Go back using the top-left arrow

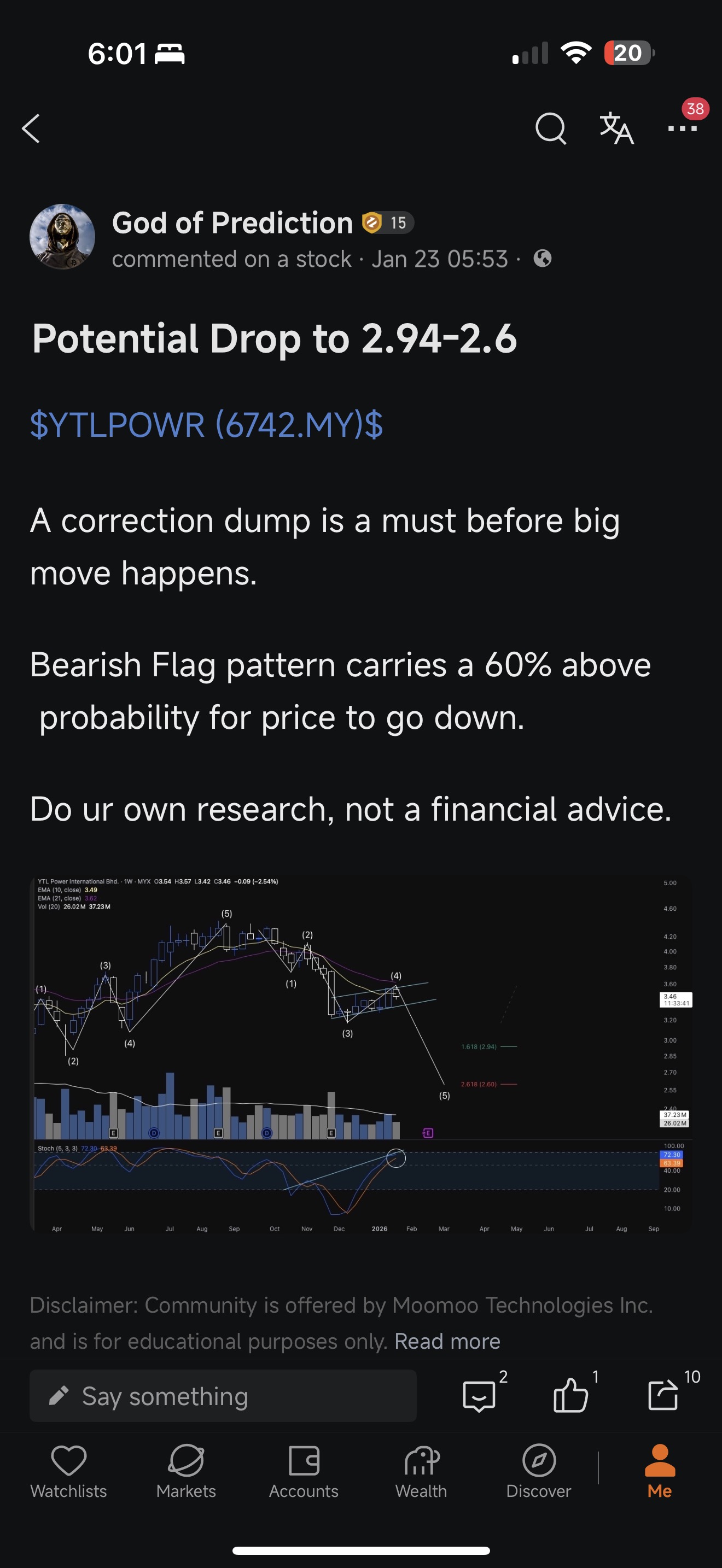pyautogui.click(x=31, y=128)
